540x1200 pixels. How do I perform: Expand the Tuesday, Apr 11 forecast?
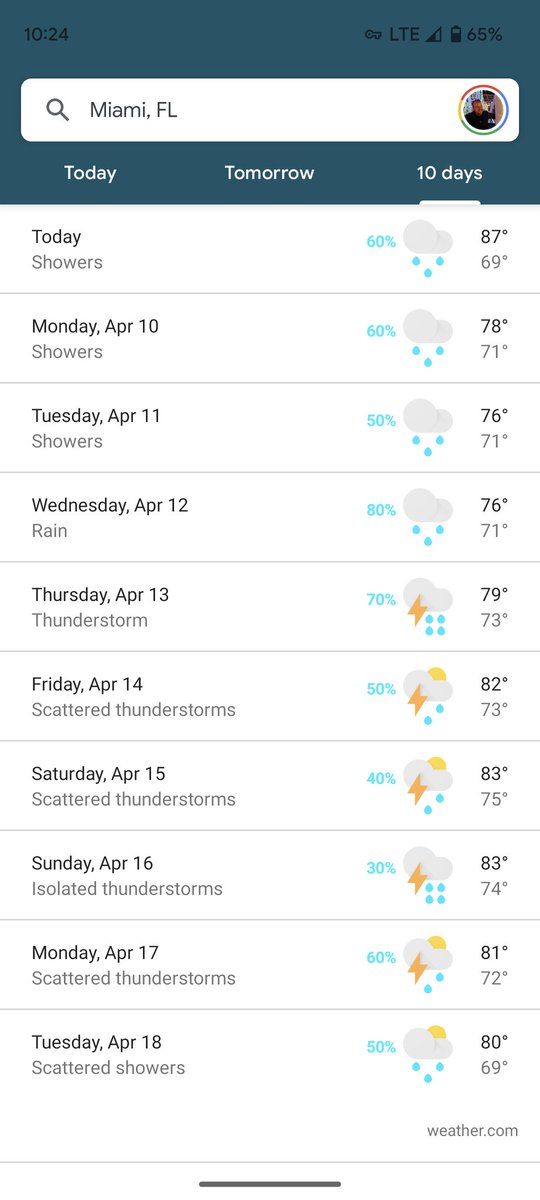point(270,428)
